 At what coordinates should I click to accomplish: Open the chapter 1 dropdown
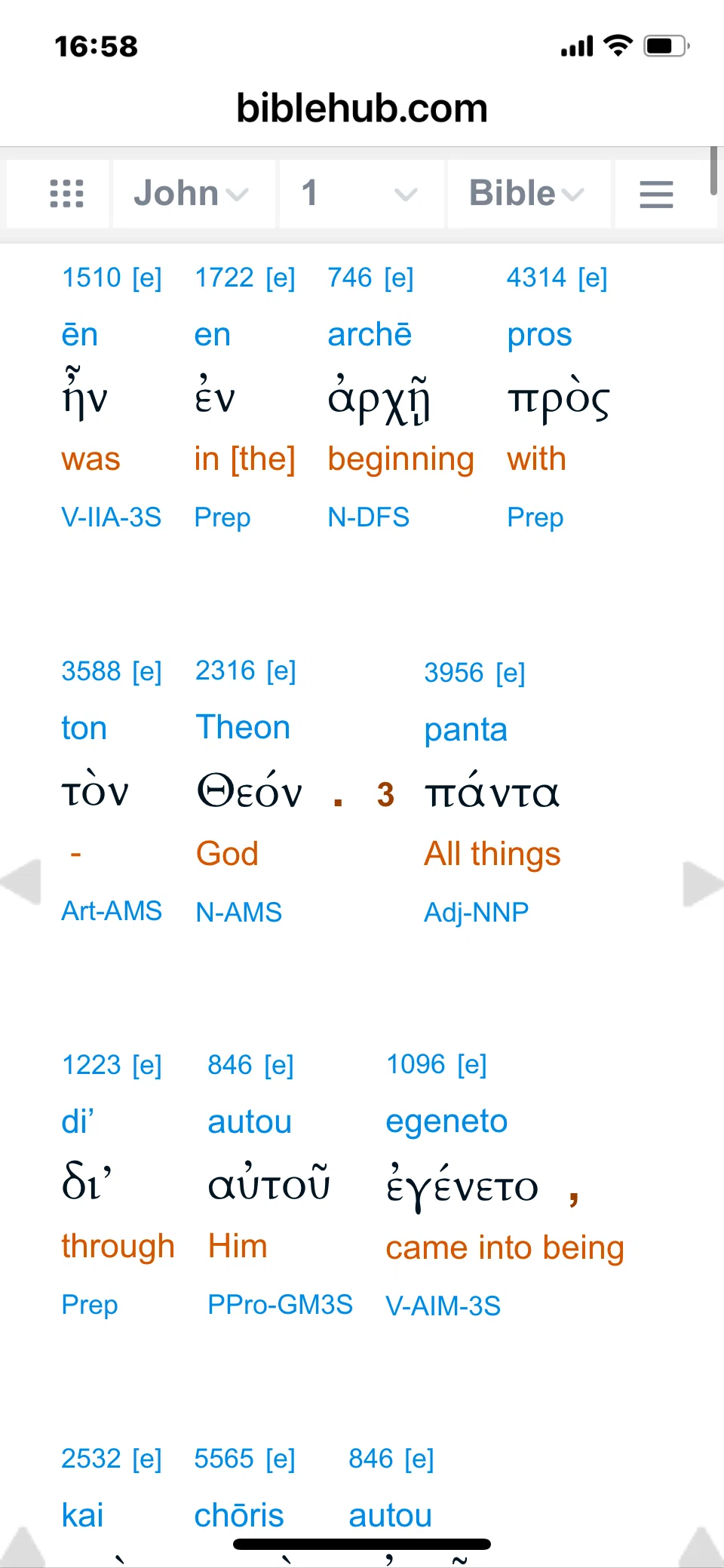tap(362, 194)
